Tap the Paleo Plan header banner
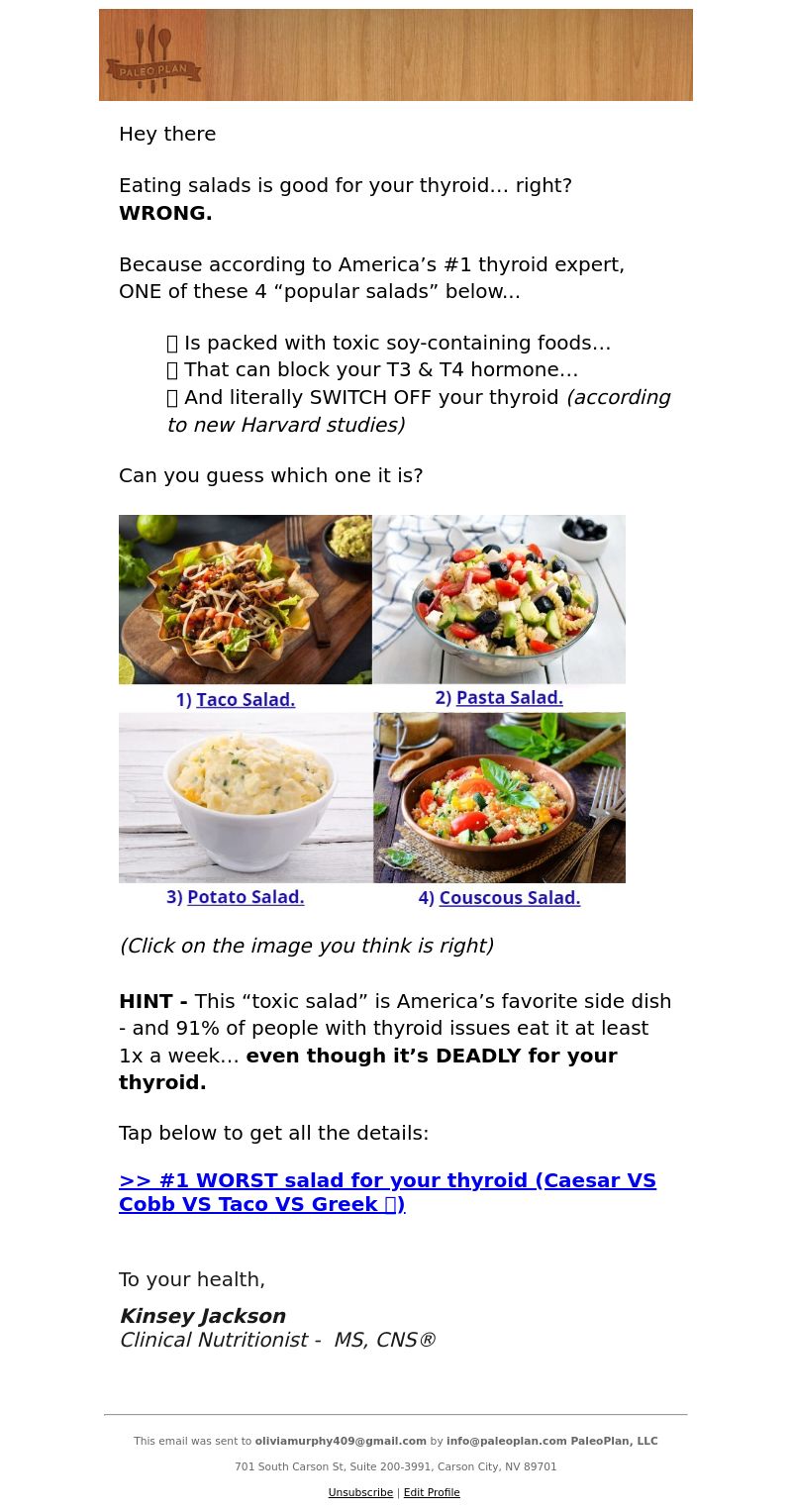Viewport: 792px width, 1512px height. [396, 55]
